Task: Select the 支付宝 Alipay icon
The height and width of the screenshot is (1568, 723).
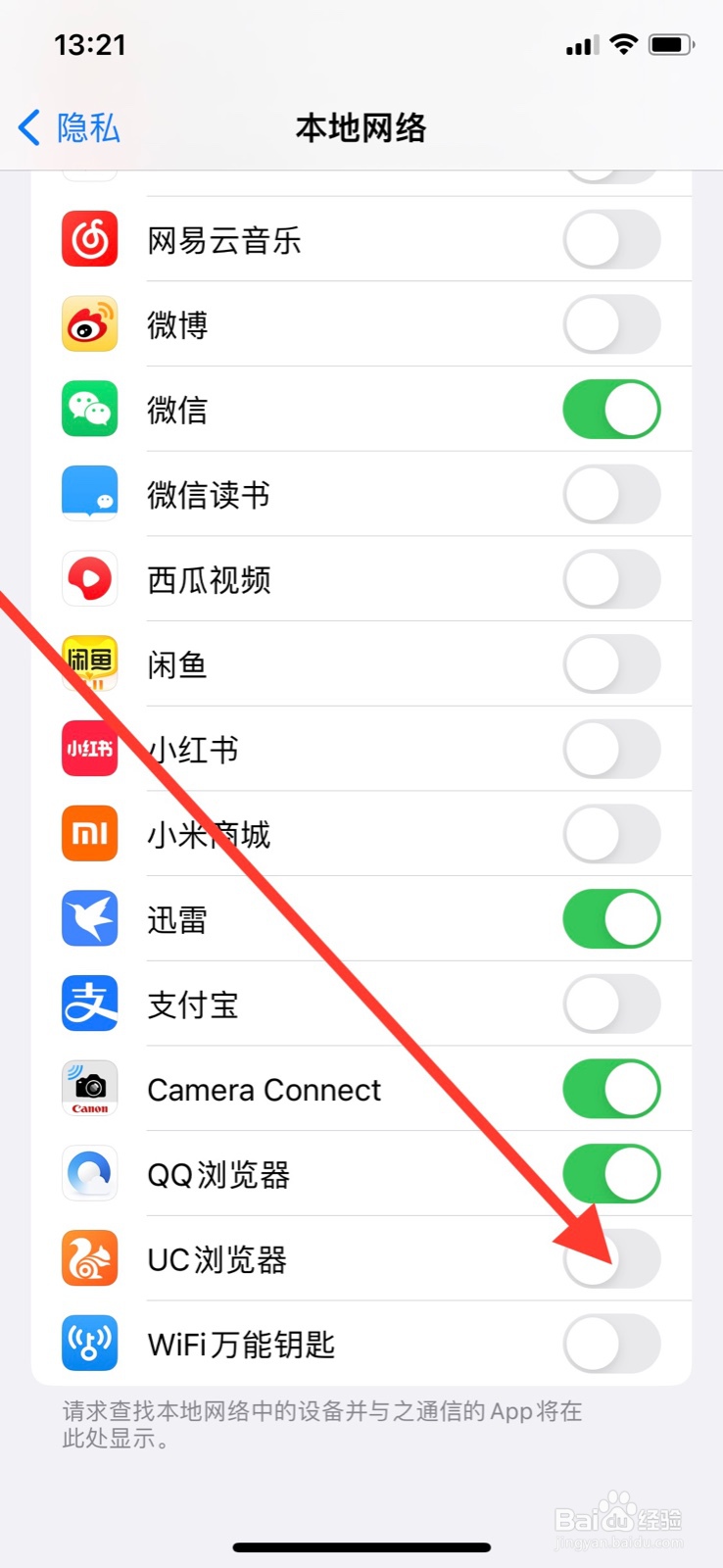Action: [89, 1004]
